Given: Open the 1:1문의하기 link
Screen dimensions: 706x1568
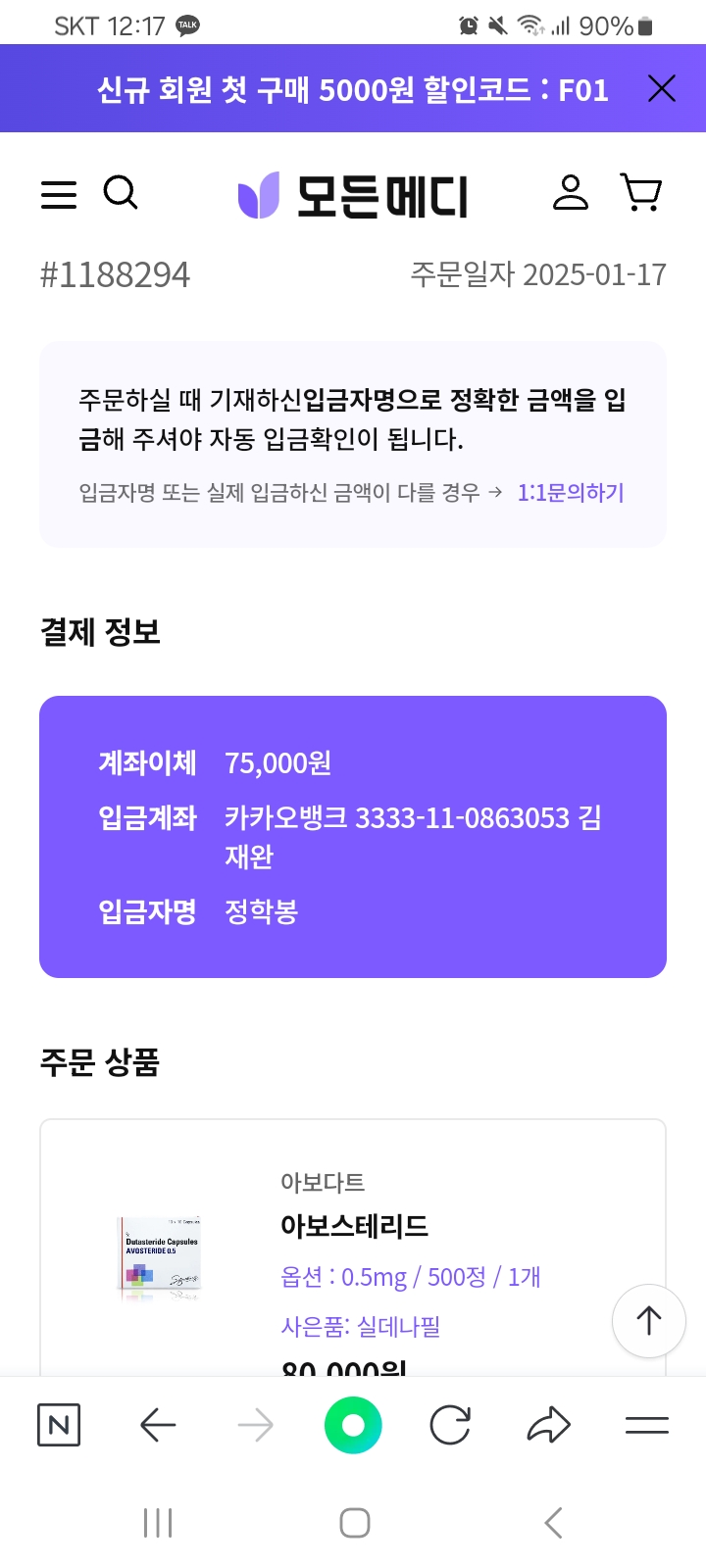Looking at the screenshot, I should [571, 492].
